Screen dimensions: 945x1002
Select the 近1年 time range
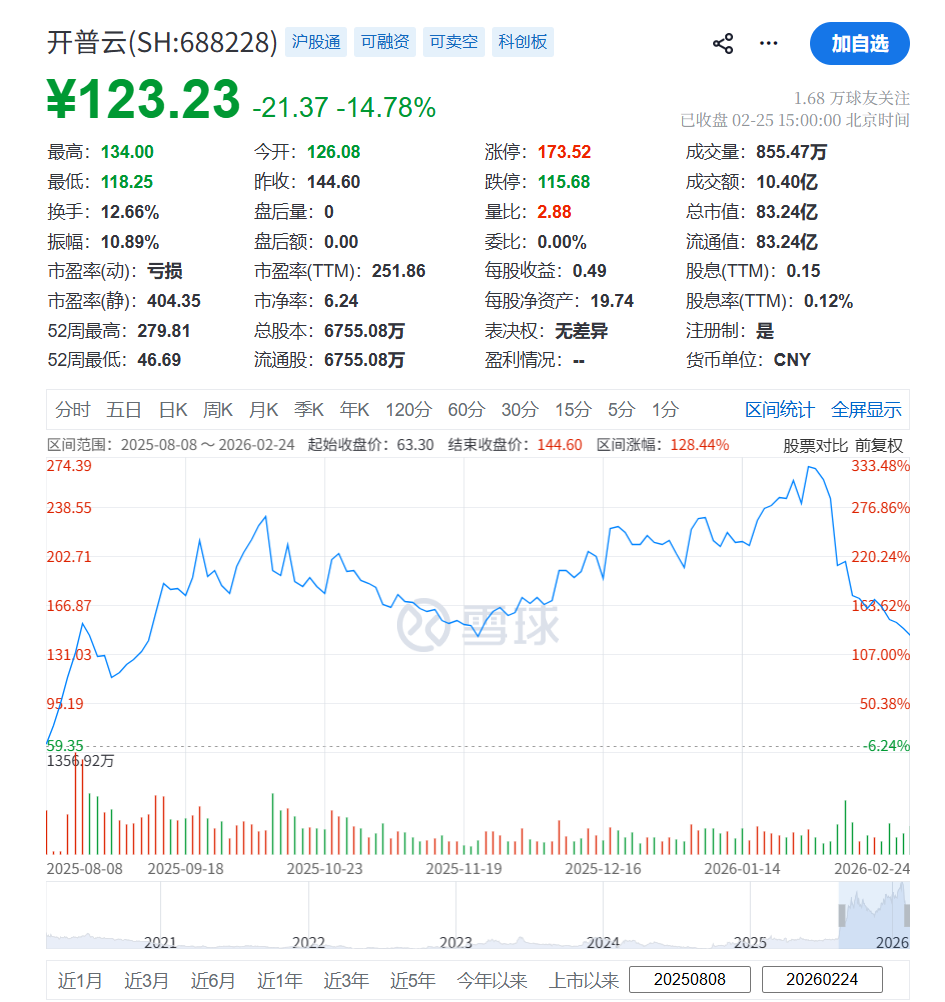(279, 980)
